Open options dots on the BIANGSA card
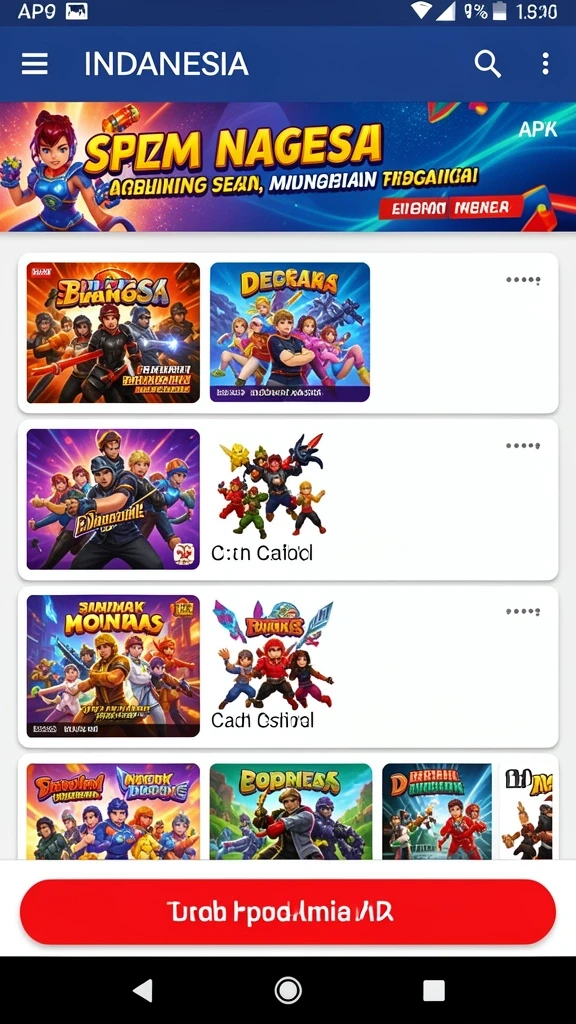The width and height of the screenshot is (576, 1024). 523,281
